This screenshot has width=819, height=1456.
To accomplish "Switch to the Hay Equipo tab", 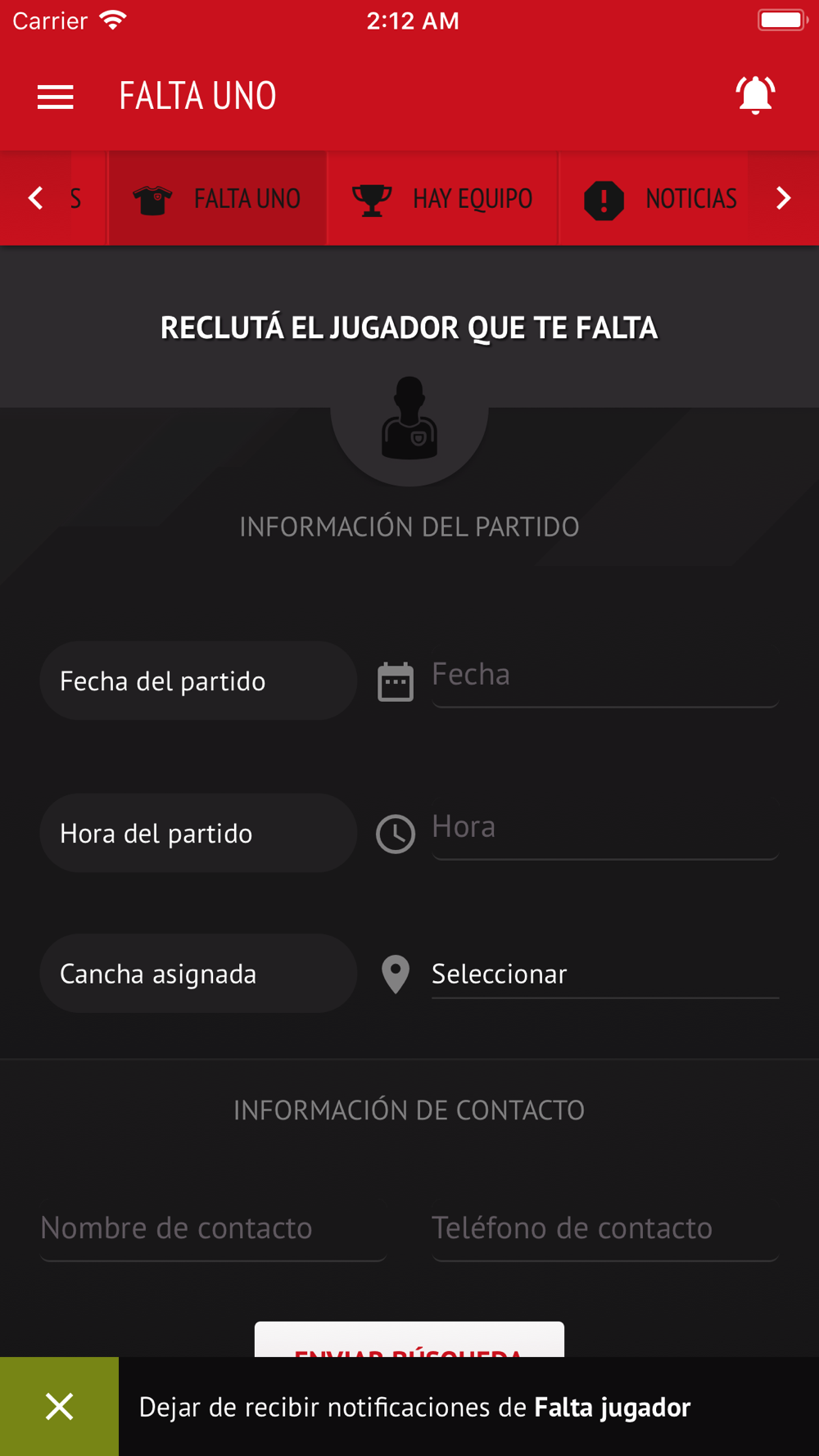I will tap(442, 198).
